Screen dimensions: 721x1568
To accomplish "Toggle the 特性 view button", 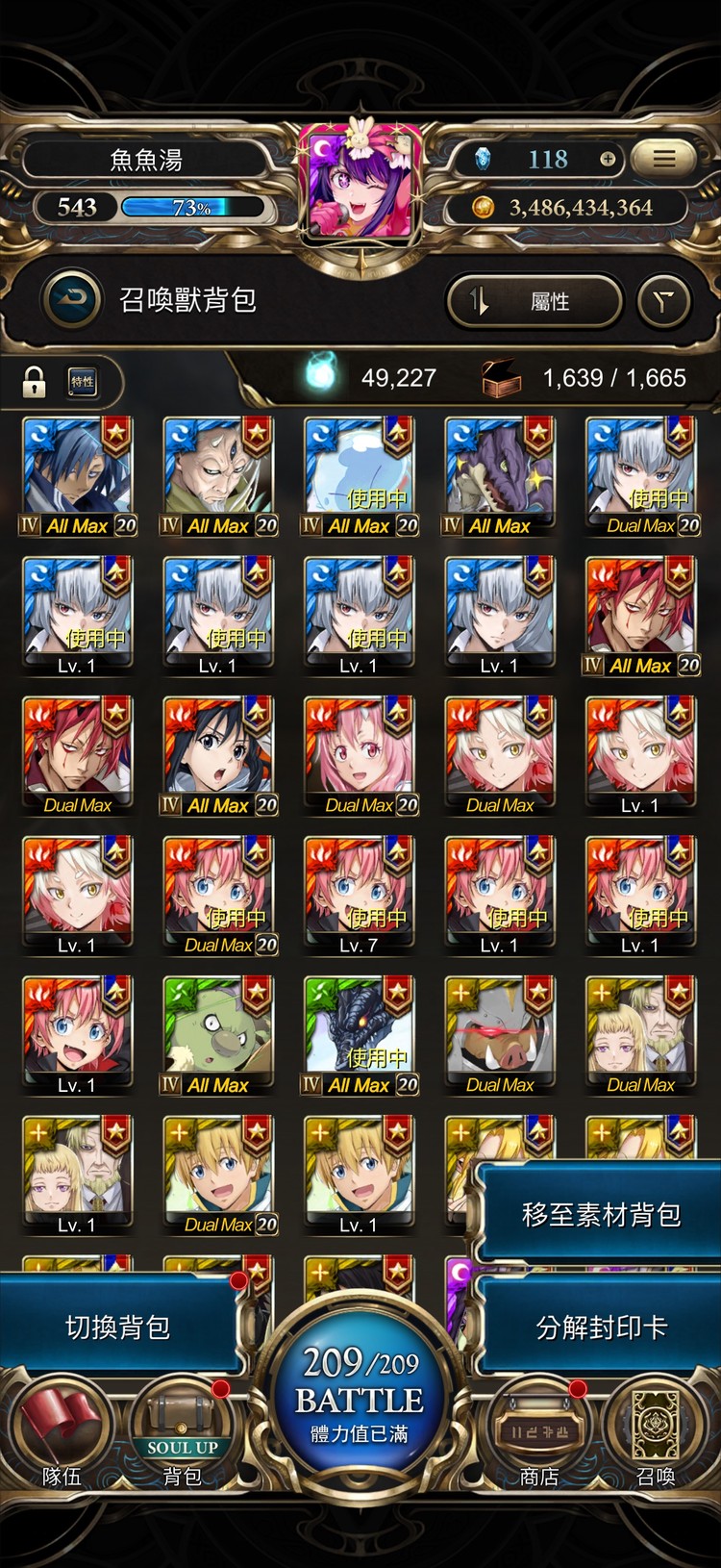I will (x=83, y=381).
